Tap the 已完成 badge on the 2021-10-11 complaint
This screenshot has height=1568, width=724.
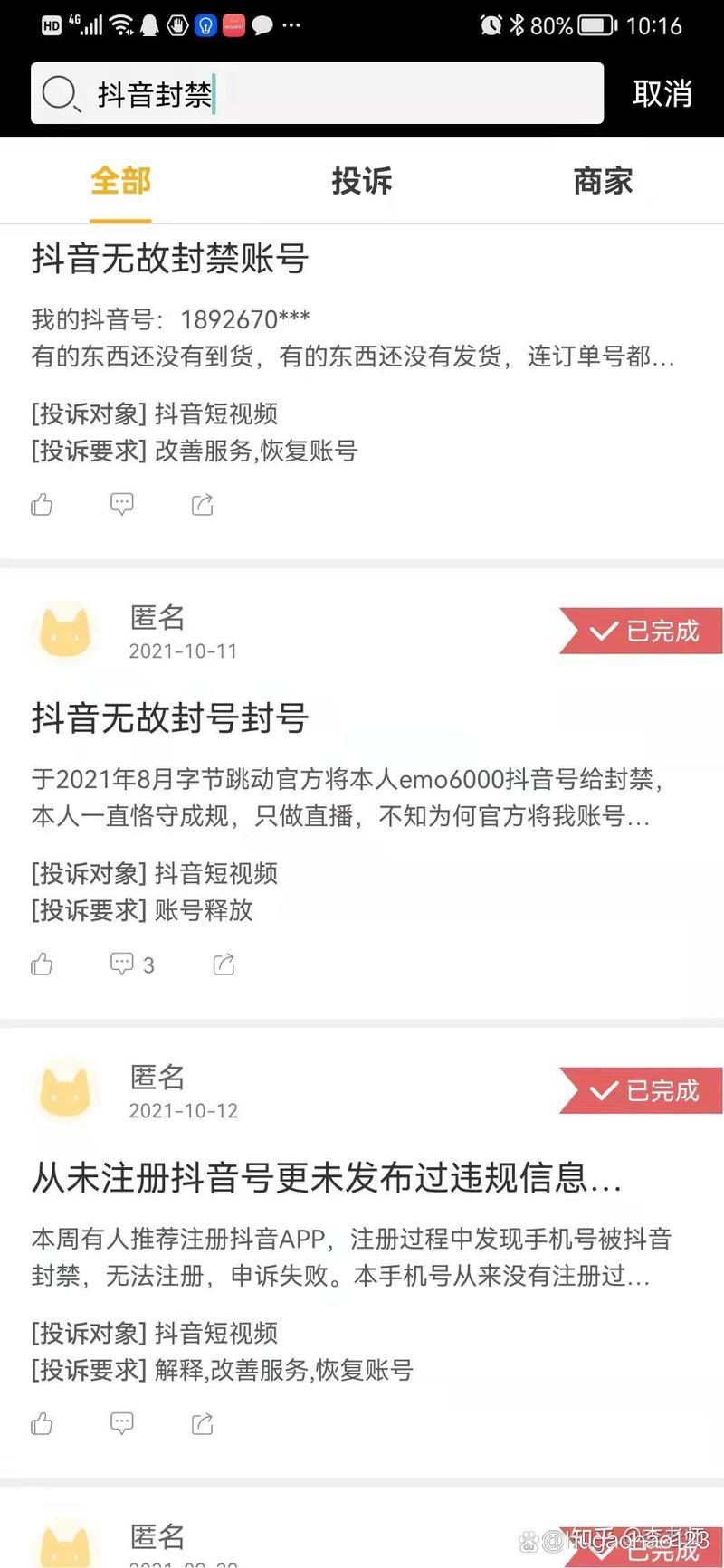pyautogui.click(x=644, y=632)
